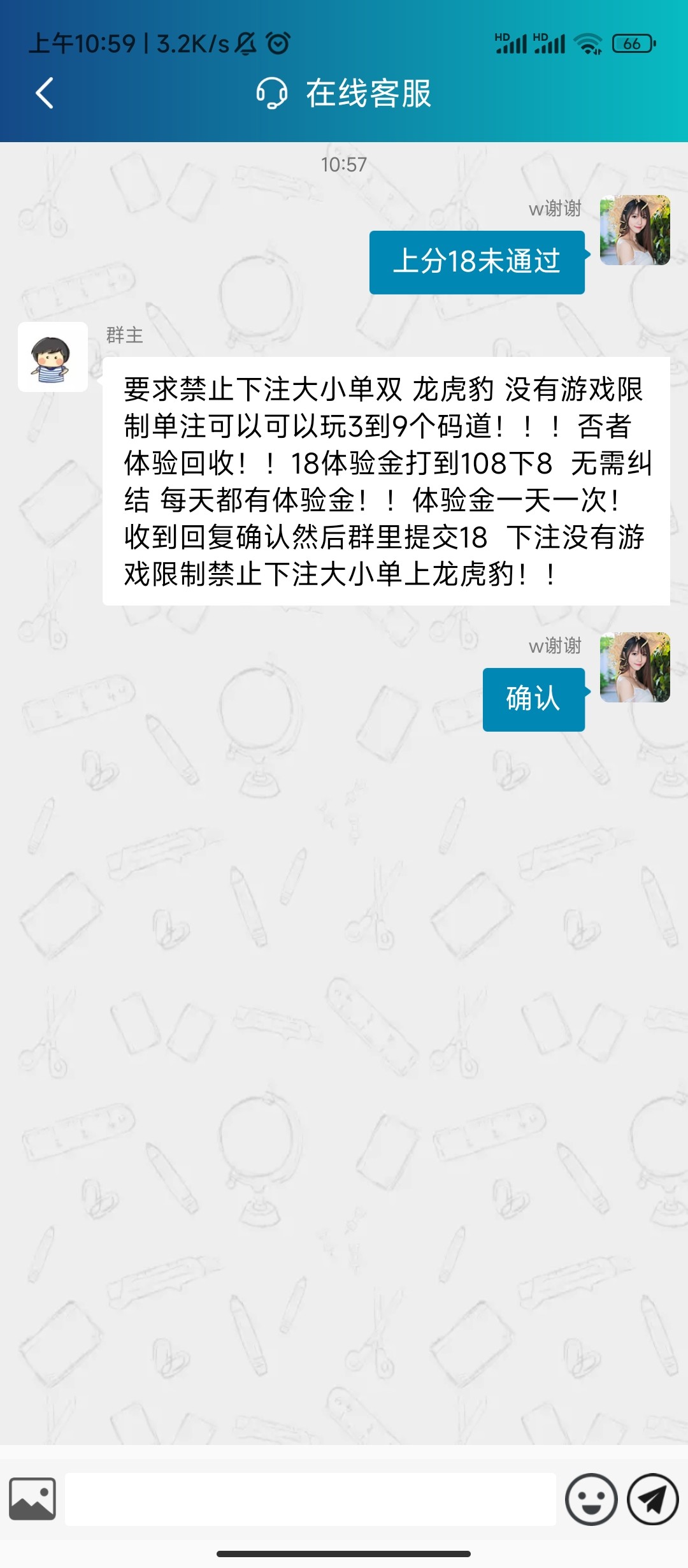Tap the avatar beside the 确认 message
The width and height of the screenshot is (688, 1568).
[634, 667]
